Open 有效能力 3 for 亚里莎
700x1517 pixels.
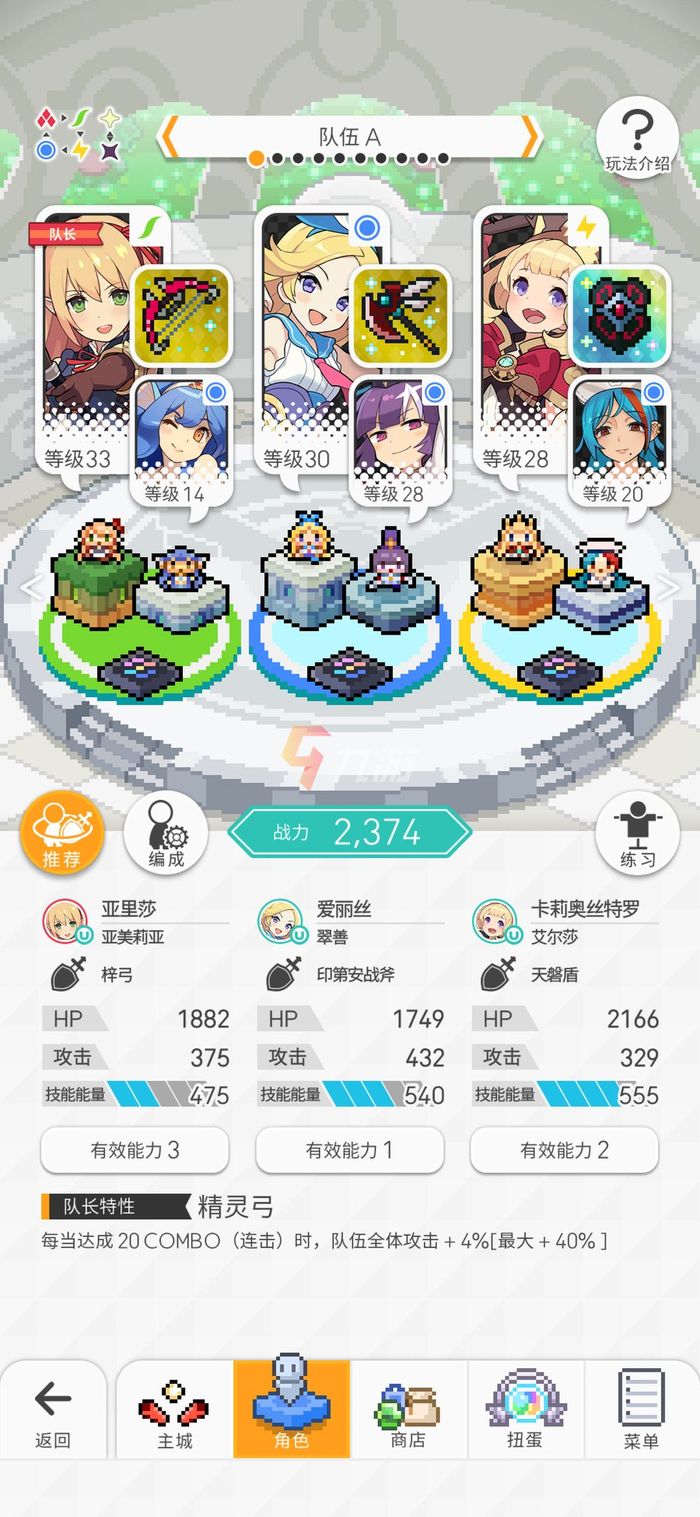click(x=134, y=1149)
